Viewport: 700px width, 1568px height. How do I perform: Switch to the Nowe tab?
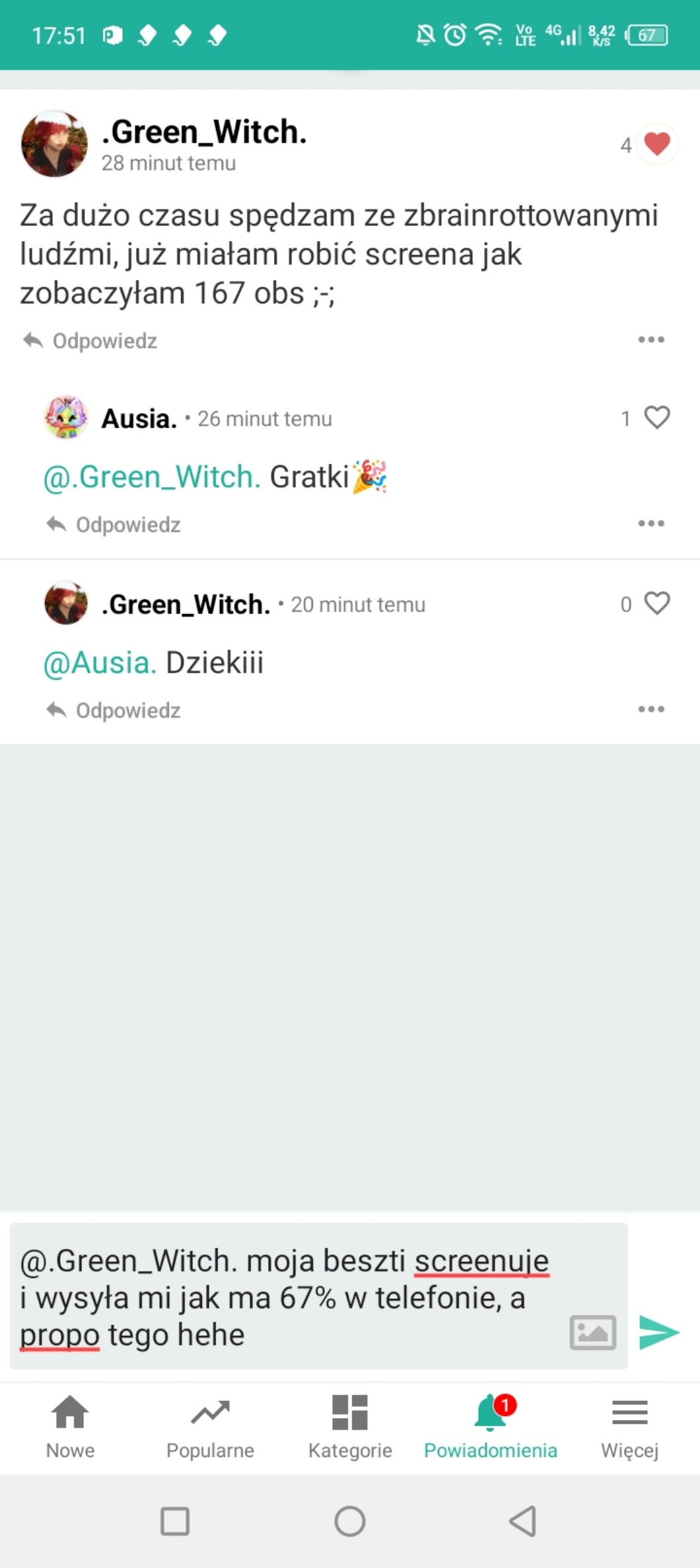pyautogui.click(x=70, y=1427)
